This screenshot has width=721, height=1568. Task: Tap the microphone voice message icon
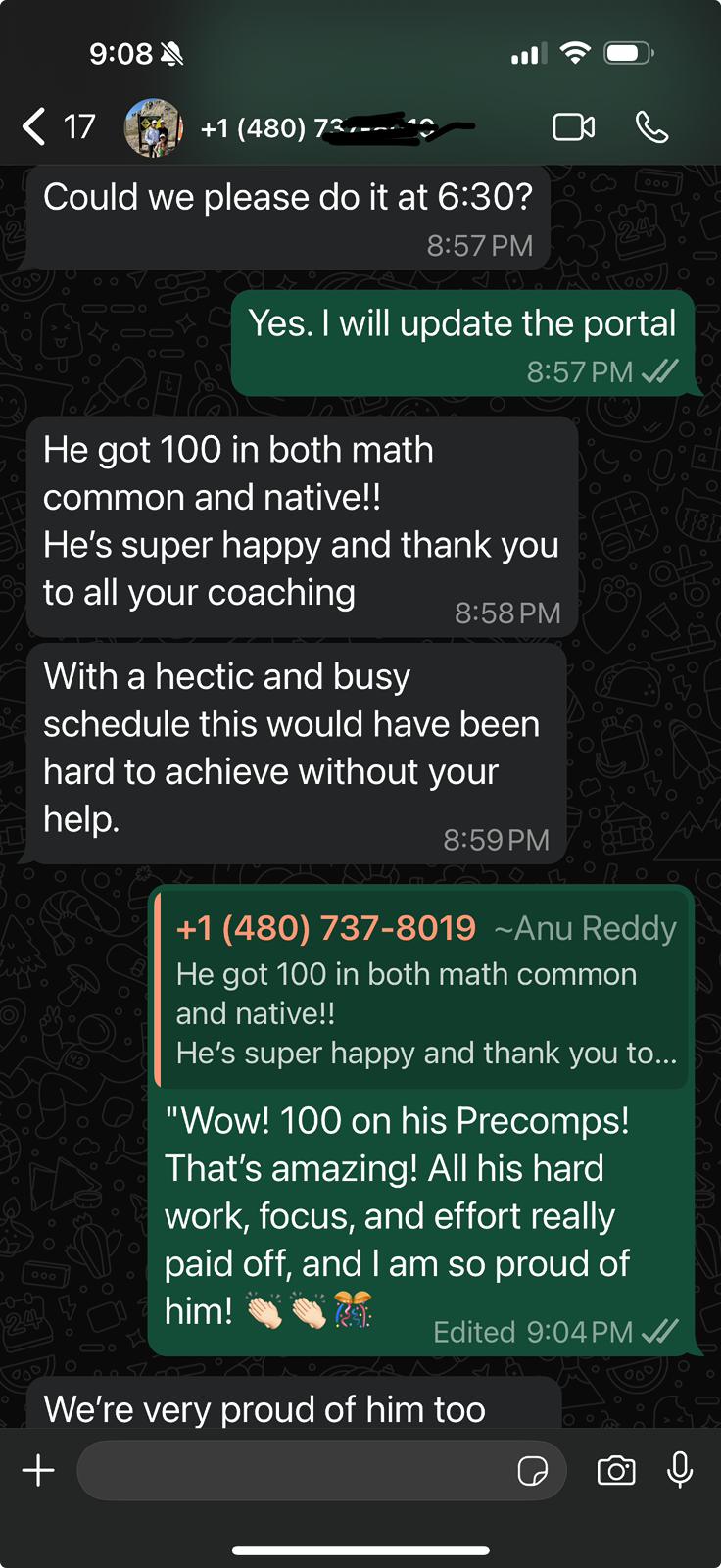(680, 1470)
